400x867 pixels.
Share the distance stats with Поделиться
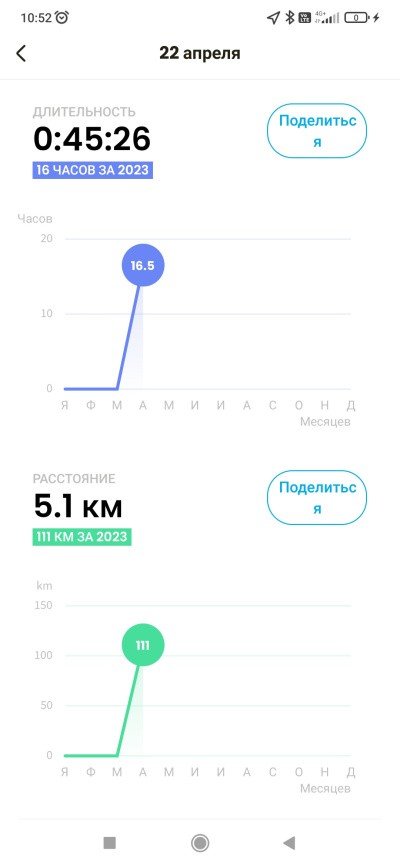tap(317, 498)
